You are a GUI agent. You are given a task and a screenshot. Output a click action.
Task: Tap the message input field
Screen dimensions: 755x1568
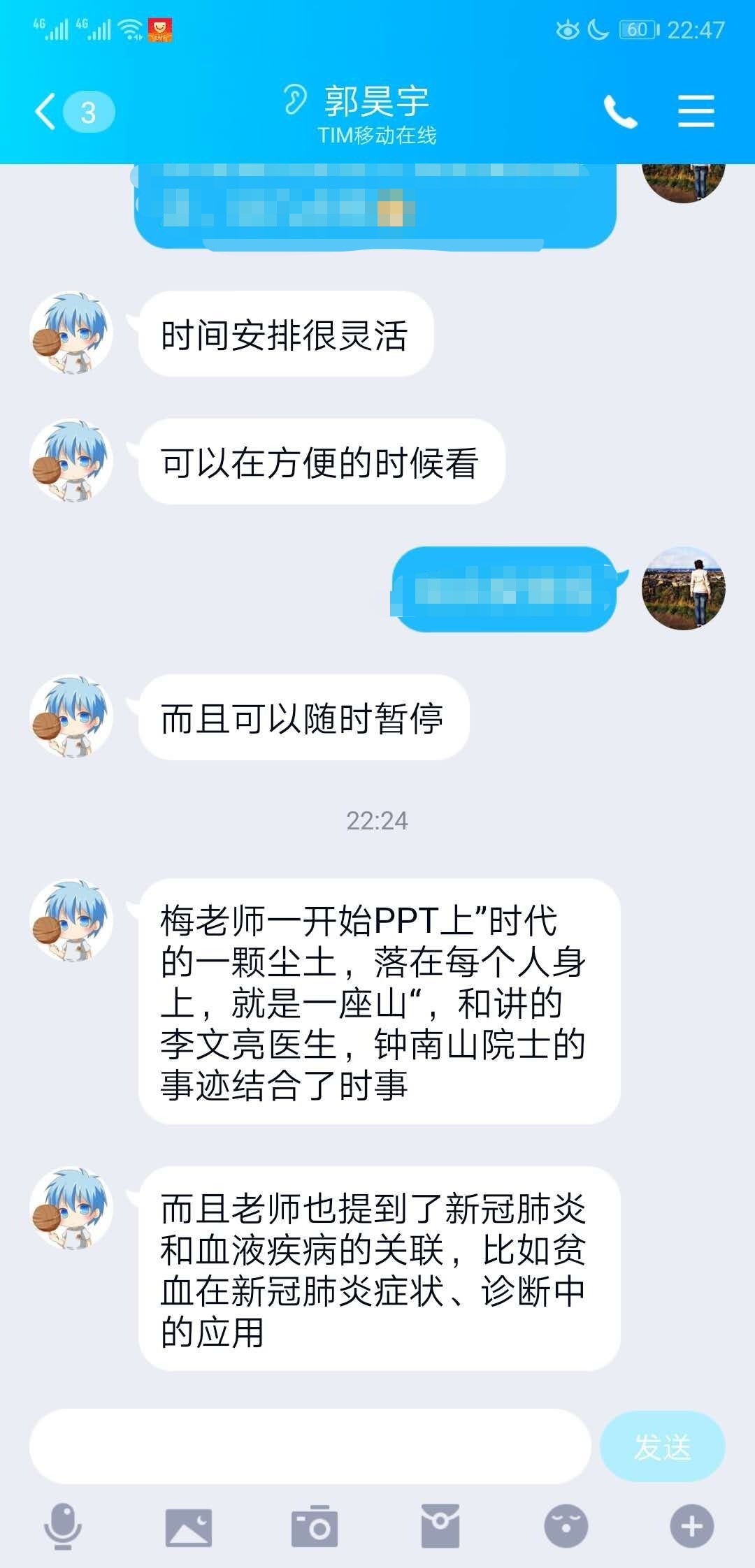click(310, 1446)
